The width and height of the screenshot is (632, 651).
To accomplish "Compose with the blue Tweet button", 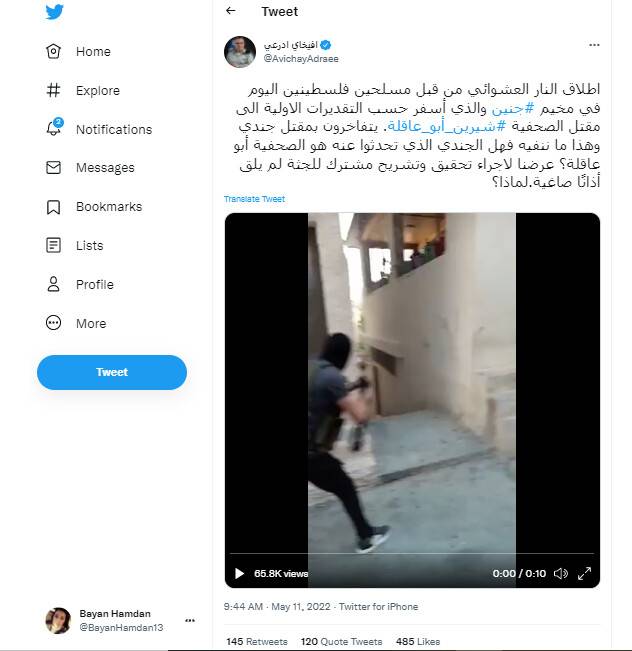I will [112, 372].
